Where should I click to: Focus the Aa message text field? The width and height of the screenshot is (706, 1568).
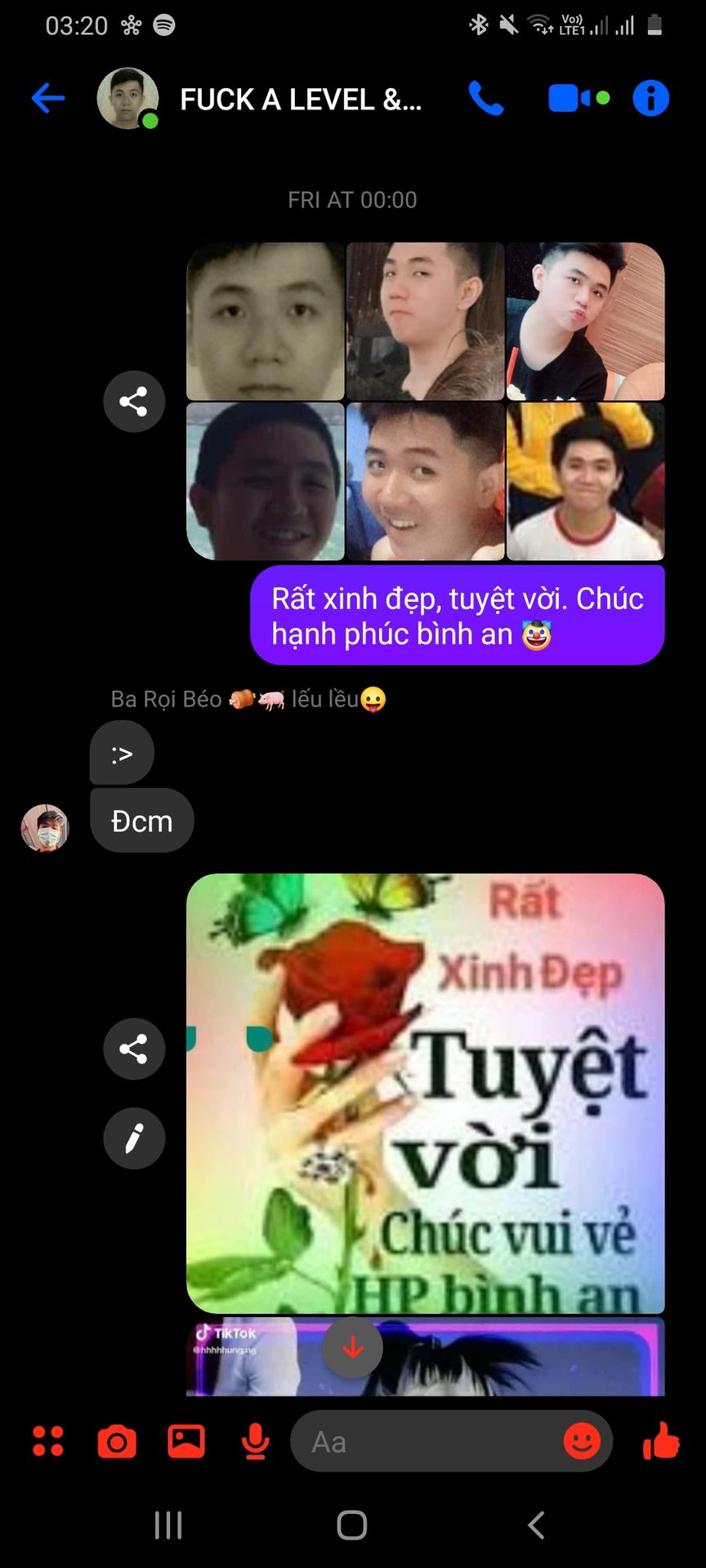(x=425, y=1441)
